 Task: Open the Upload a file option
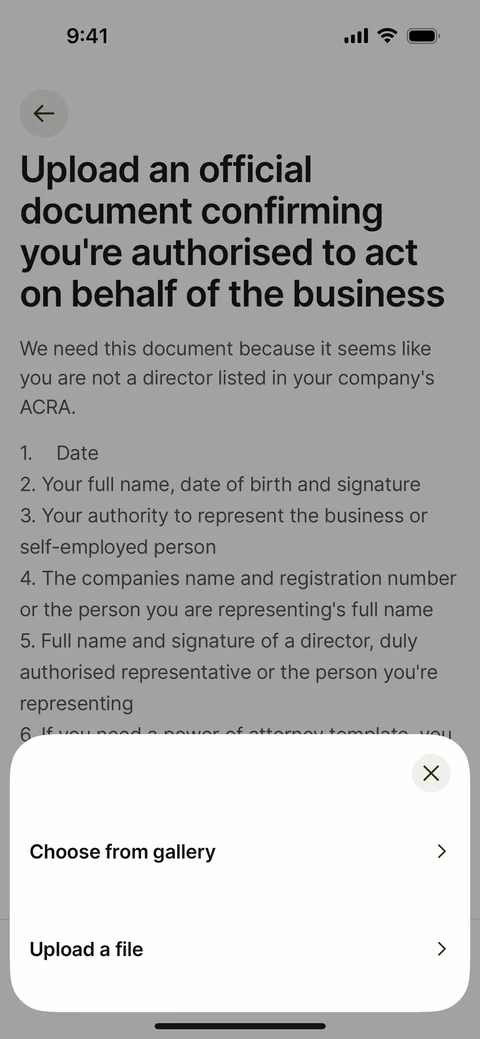pyautogui.click(x=239, y=949)
